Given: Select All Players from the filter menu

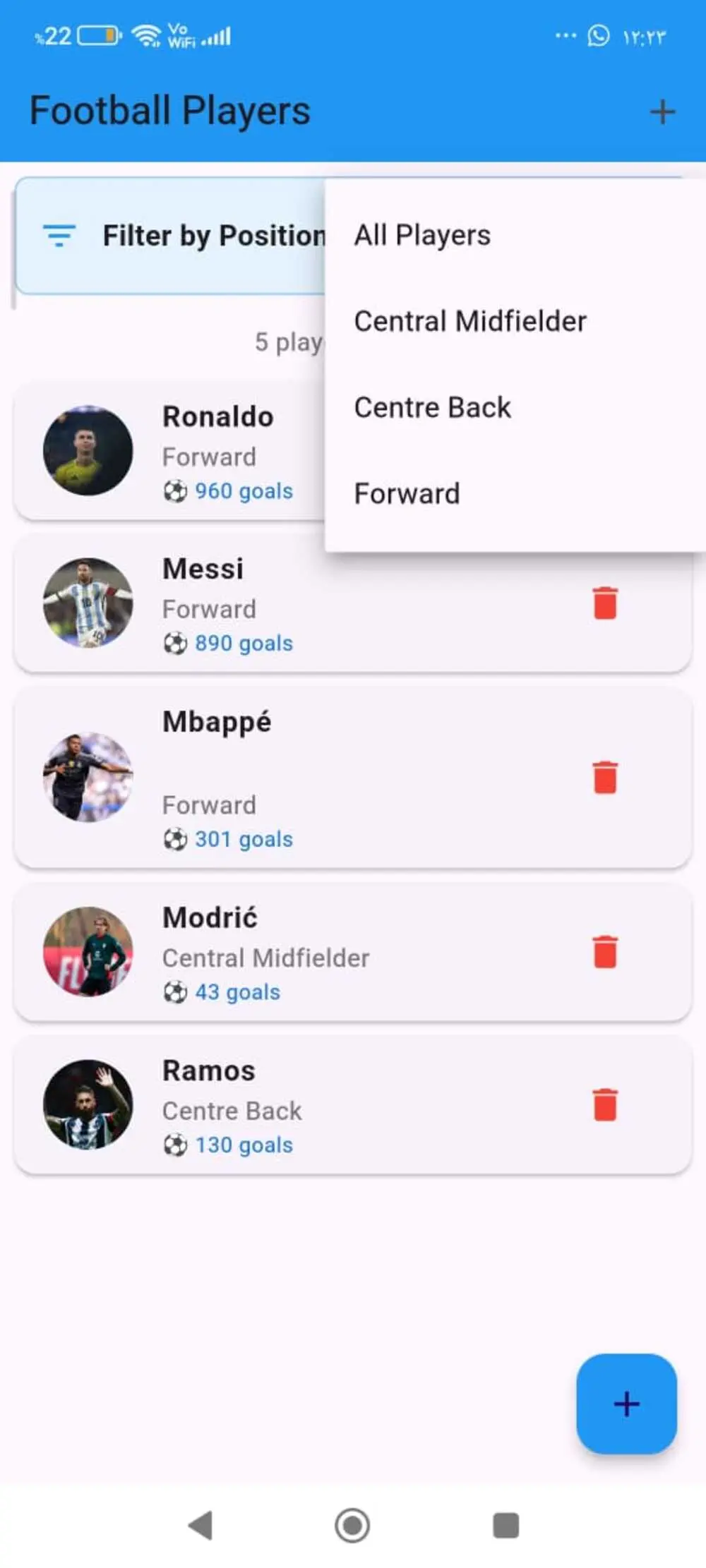Looking at the screenshot, I should 422,235.
